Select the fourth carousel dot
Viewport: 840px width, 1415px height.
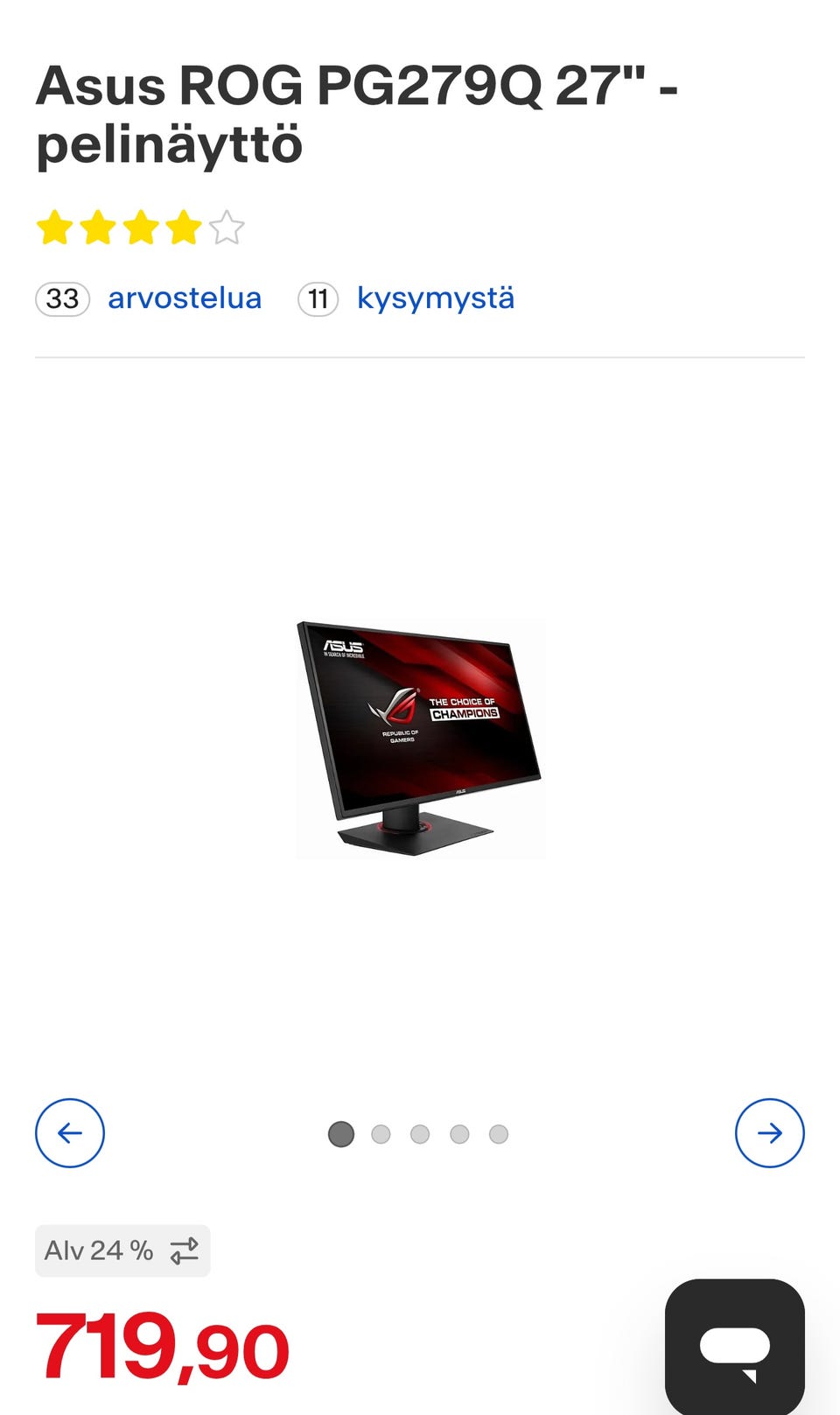pos(459,1133)
